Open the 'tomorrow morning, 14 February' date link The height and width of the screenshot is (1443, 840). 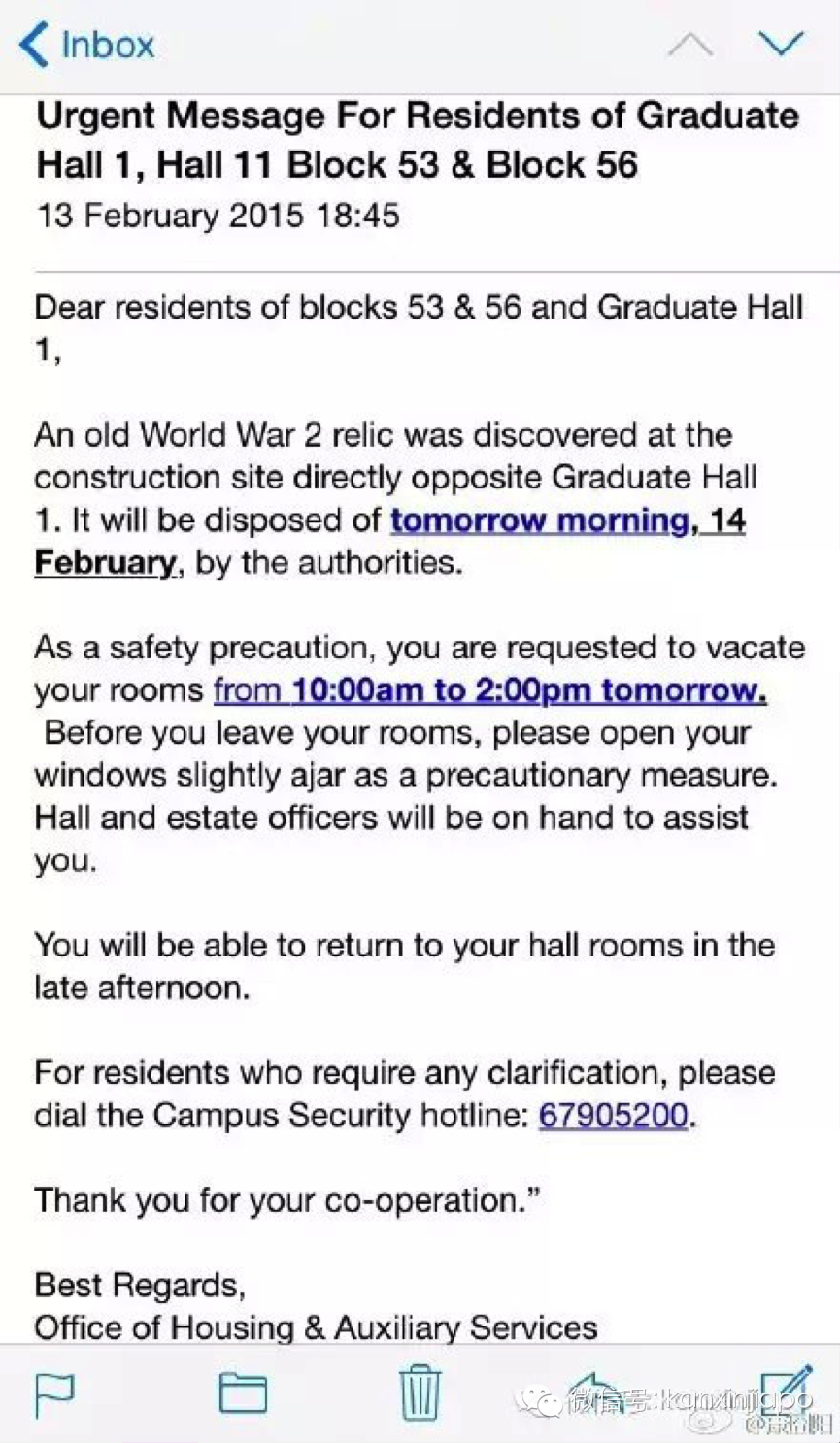[x=567, y=520]
